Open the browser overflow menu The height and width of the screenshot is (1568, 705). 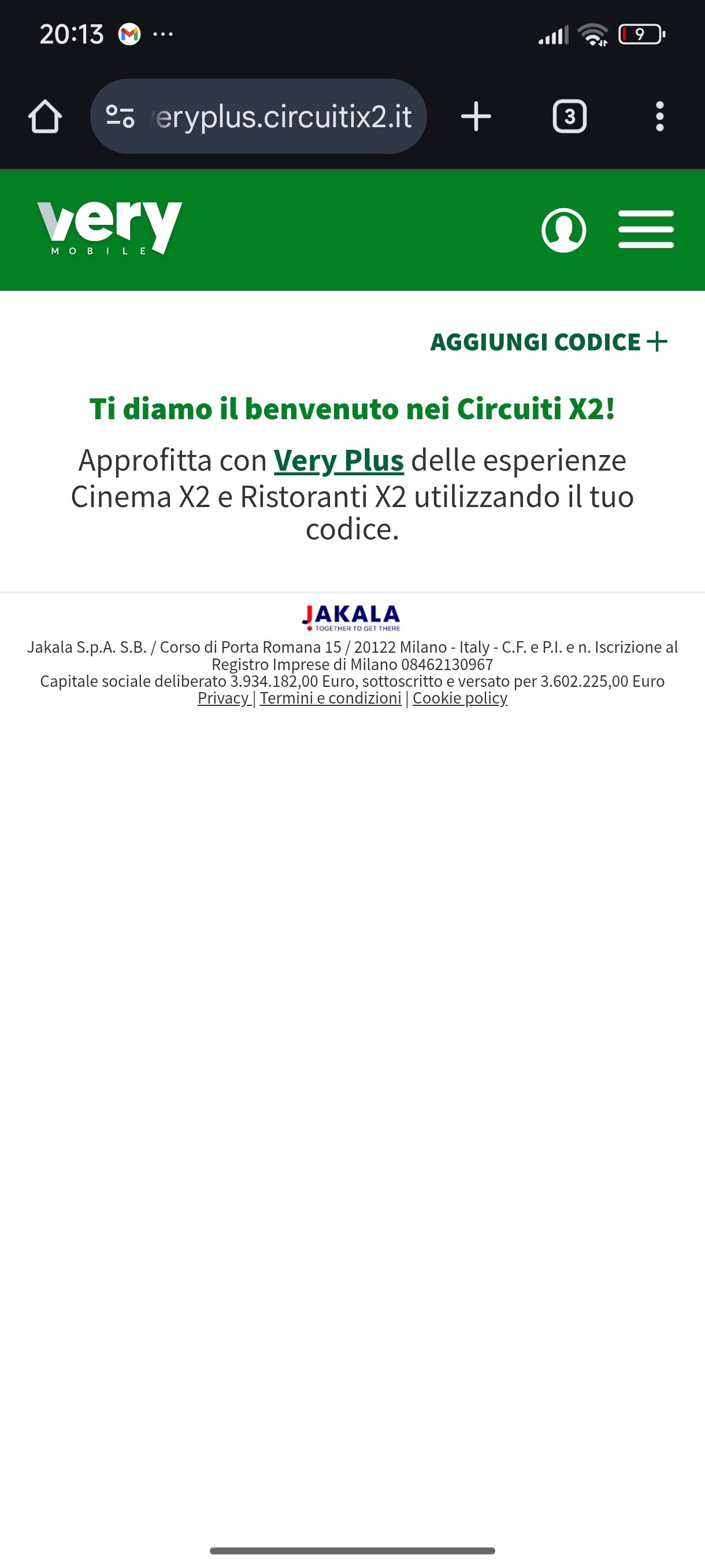[659, 116]
